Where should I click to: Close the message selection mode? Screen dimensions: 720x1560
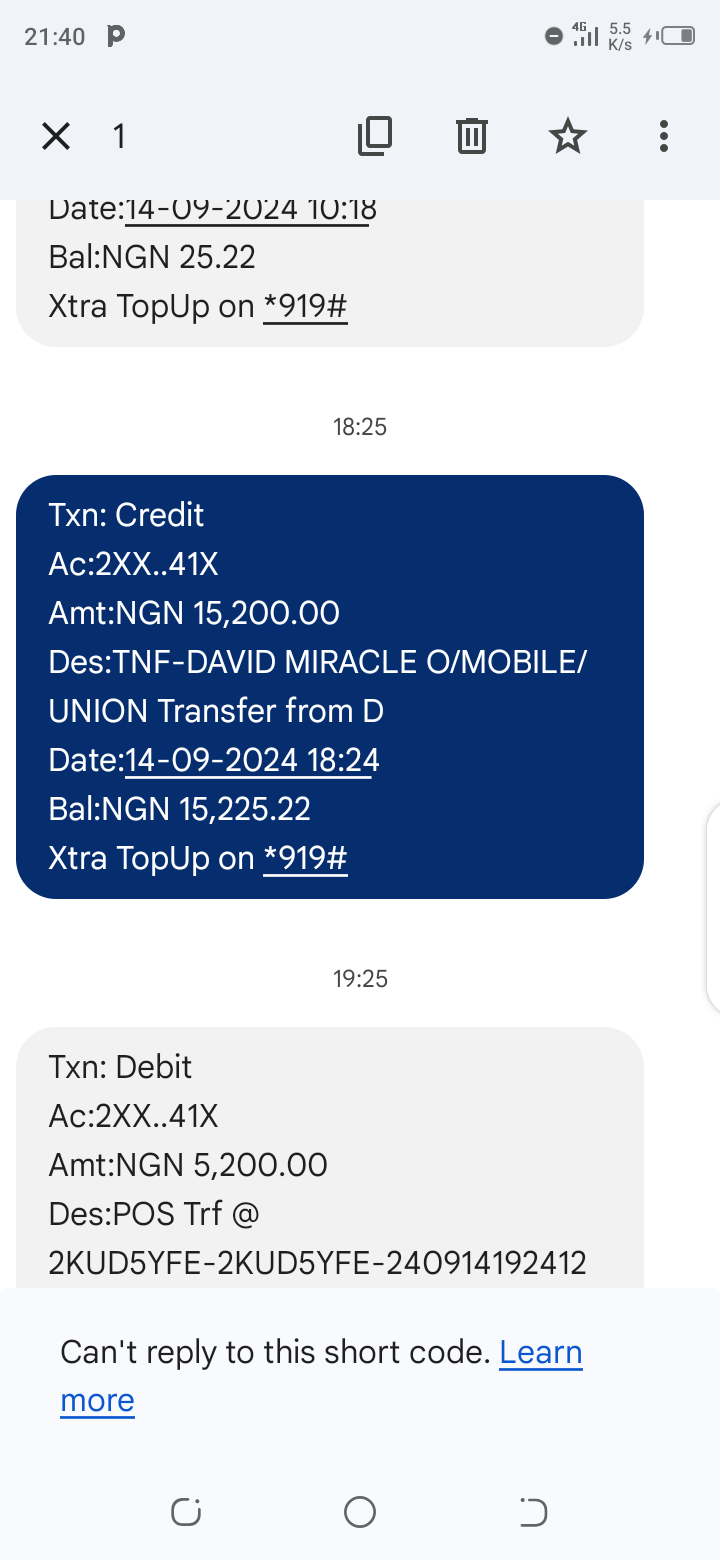pos(56,136)
